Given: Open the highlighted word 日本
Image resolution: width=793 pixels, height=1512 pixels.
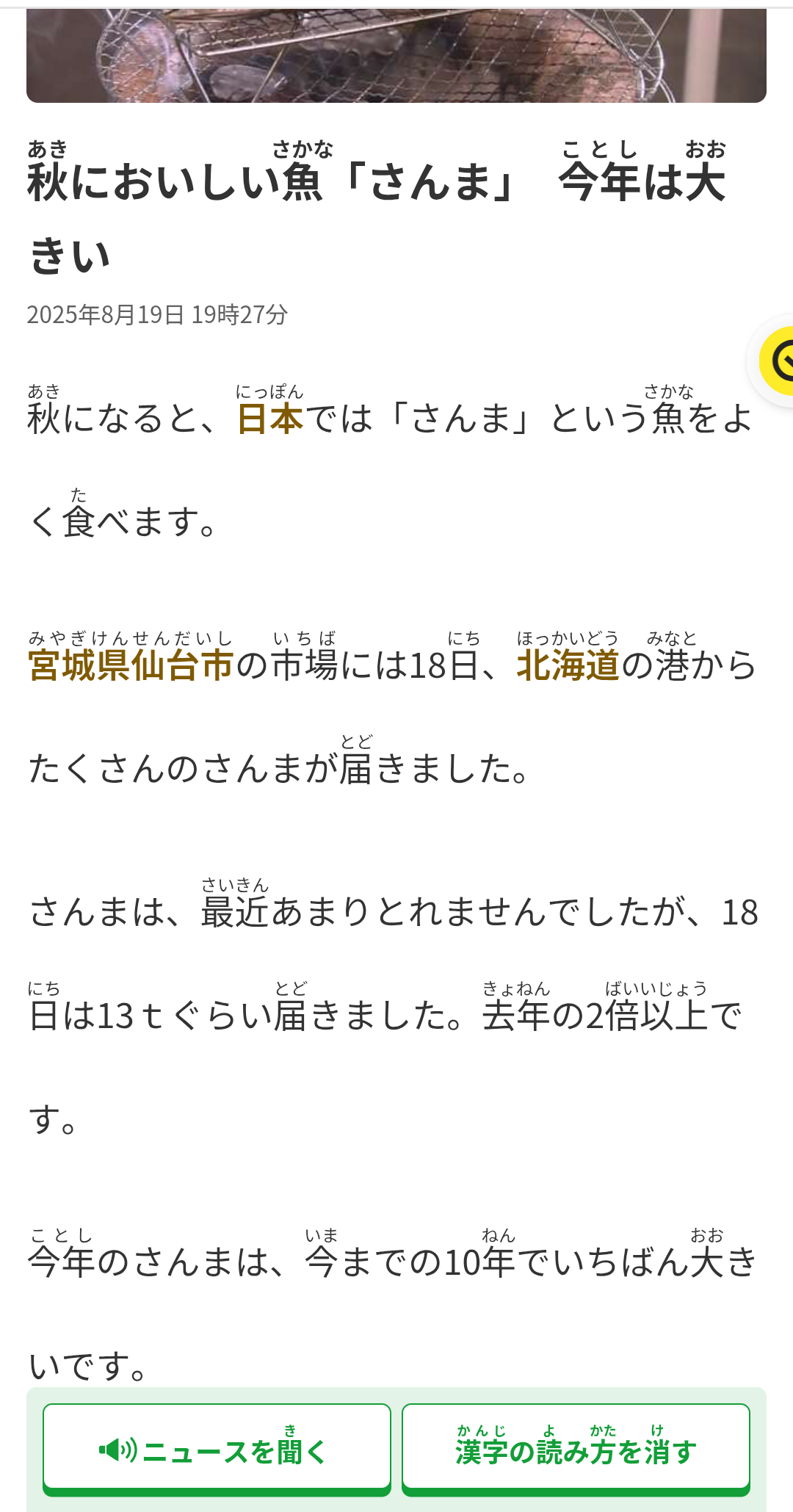Looking at the screenshot, I should point(270,419).
